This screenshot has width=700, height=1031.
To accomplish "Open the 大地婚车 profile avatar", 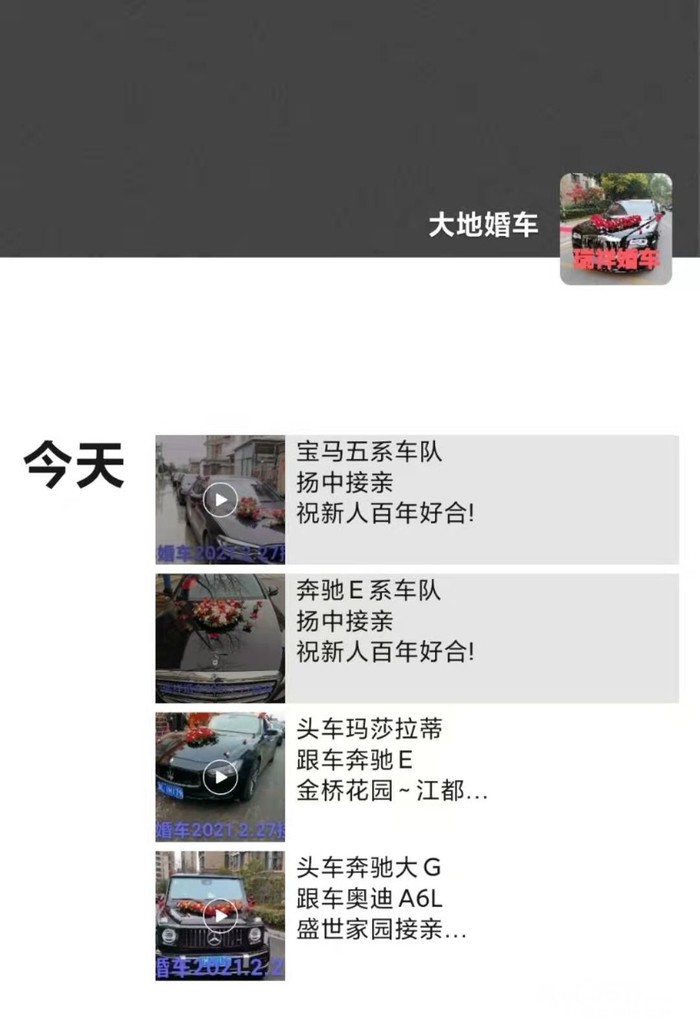I will [616, 229].
